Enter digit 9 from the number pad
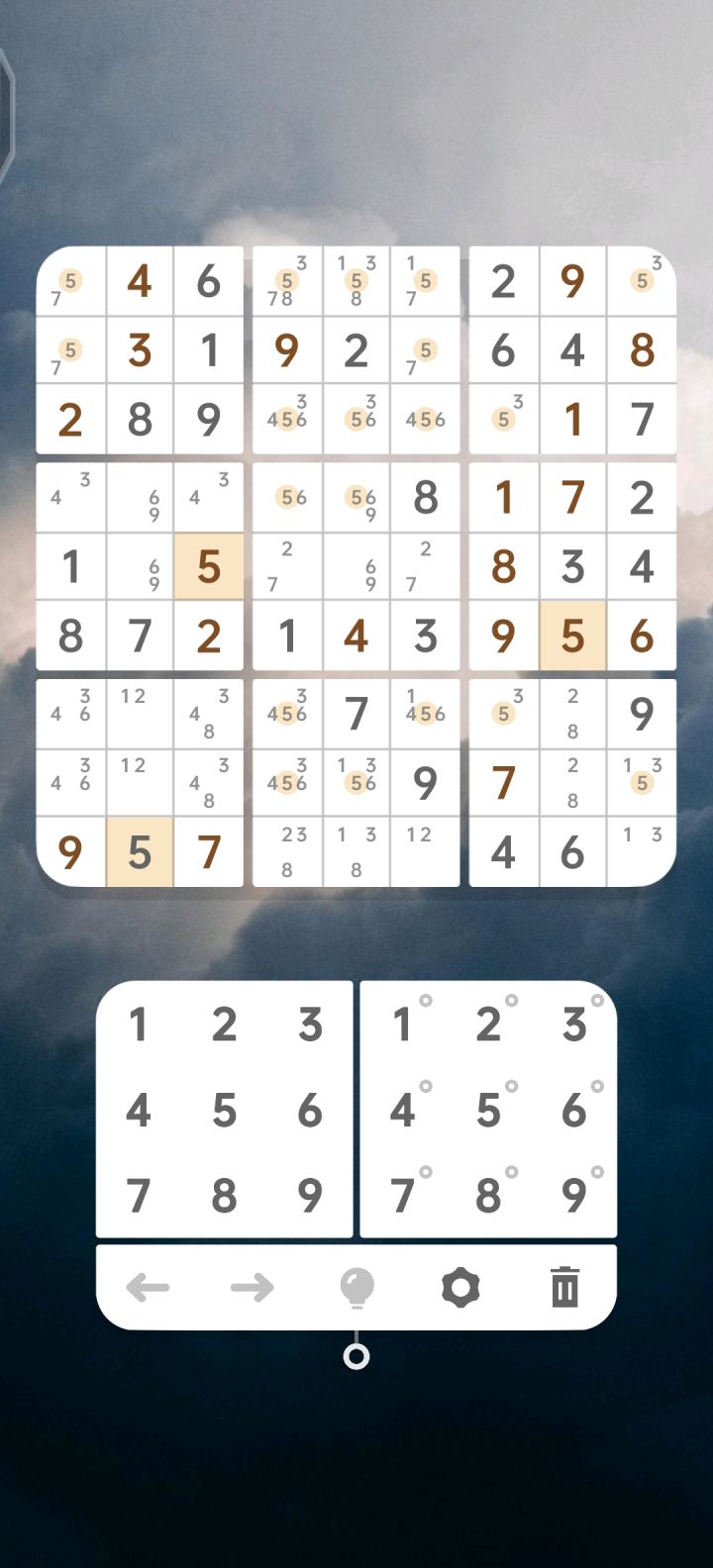 (311, 1197)
